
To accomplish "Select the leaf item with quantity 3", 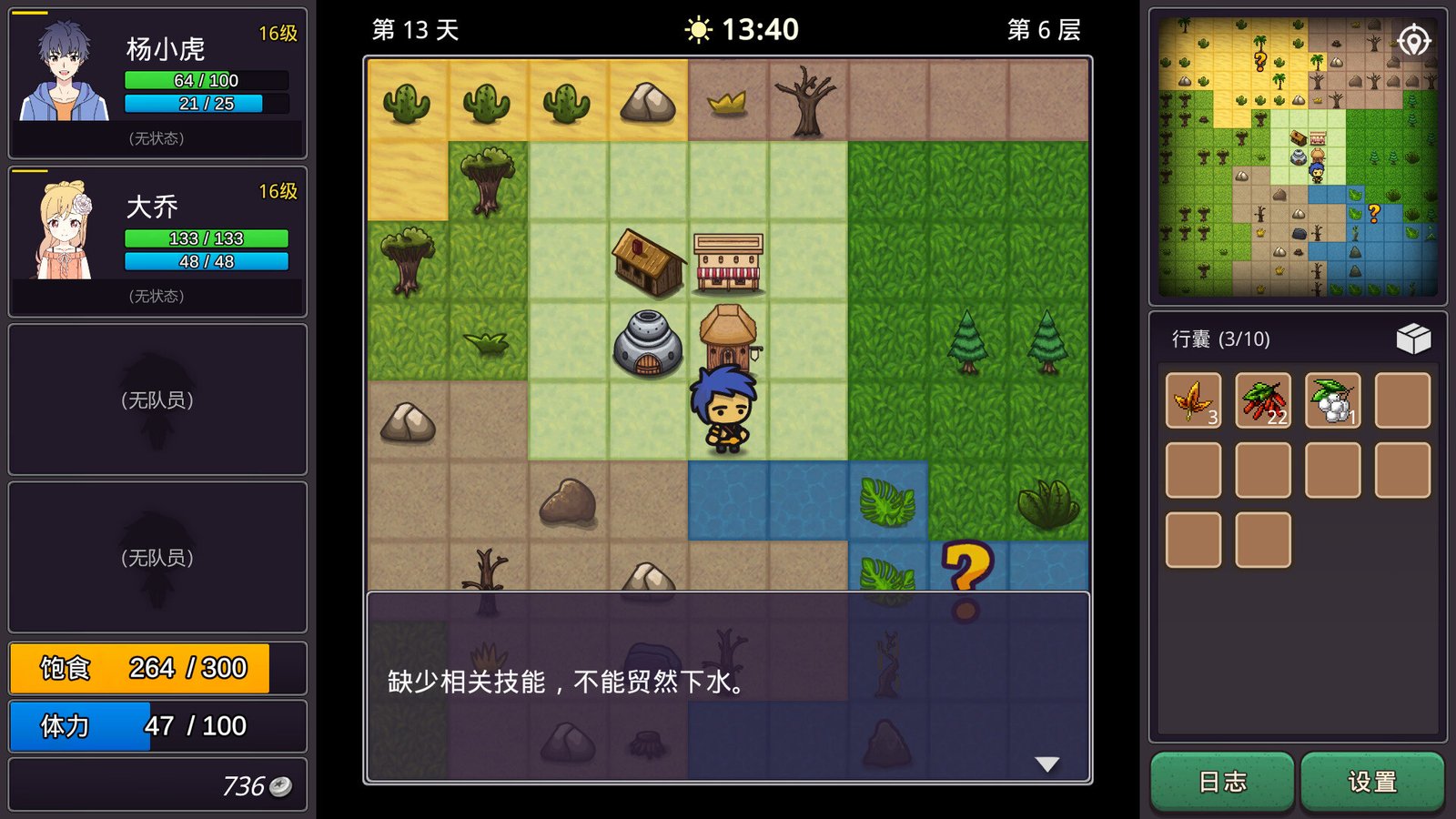I will (x=1193, y=399).
